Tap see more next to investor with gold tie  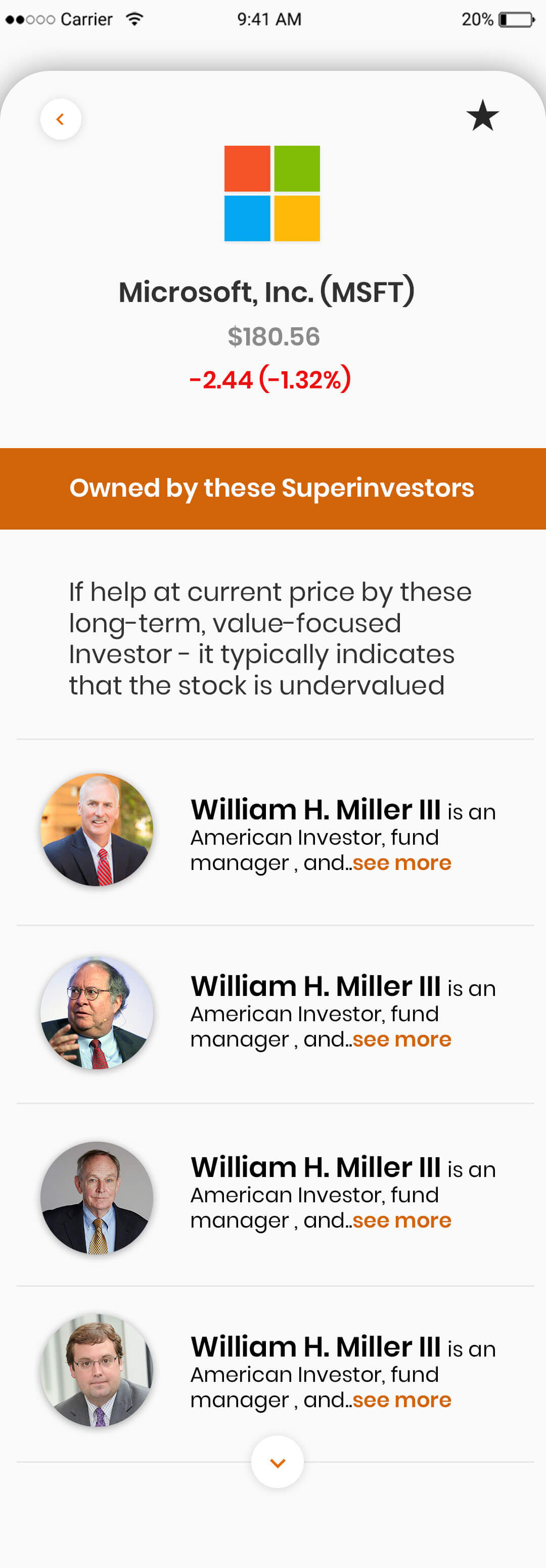[x=402, y=1221]
